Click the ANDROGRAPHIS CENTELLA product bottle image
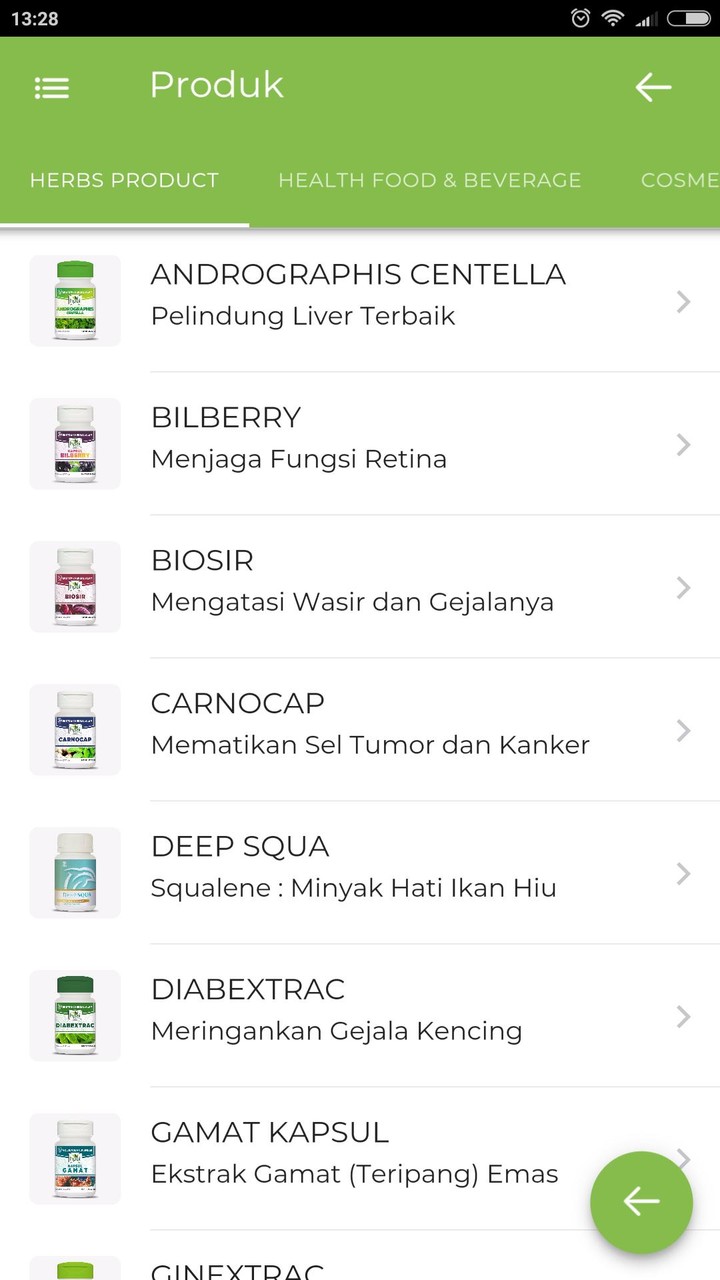The height and width of the screenshot is (1280, 720). pos(74,300)
